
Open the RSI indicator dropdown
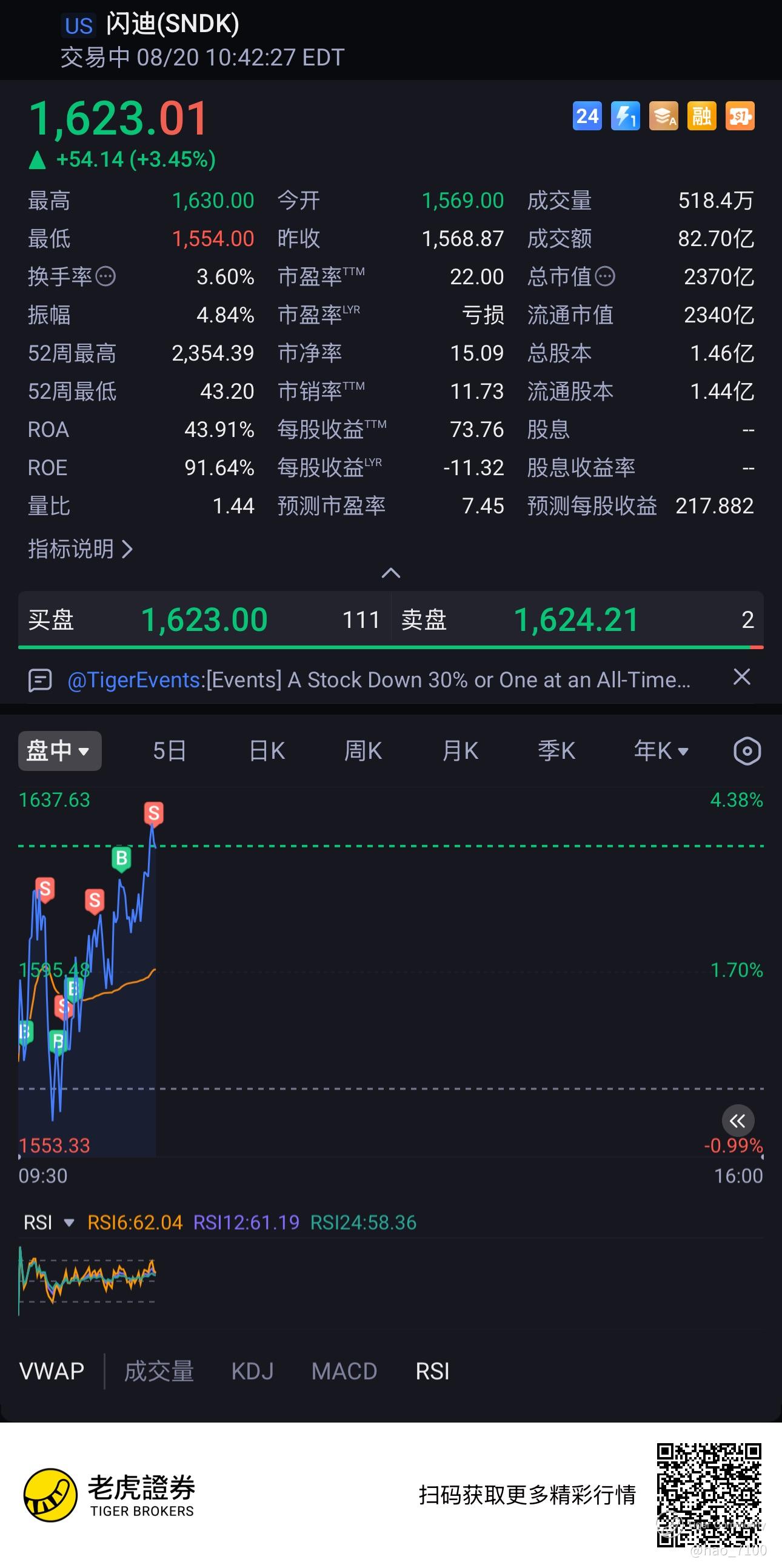[48, 1223]
